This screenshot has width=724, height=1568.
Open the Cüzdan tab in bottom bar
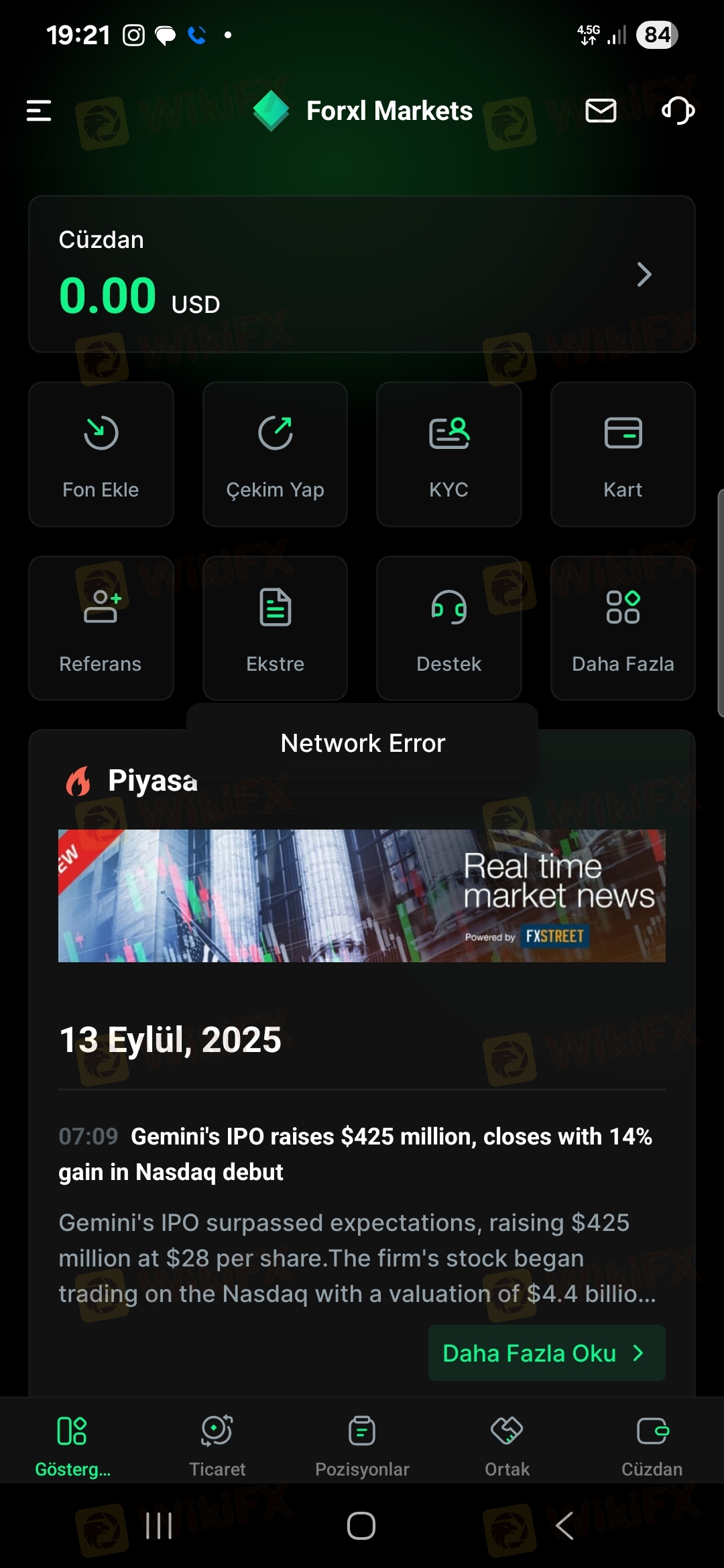tap(652, 1445)
